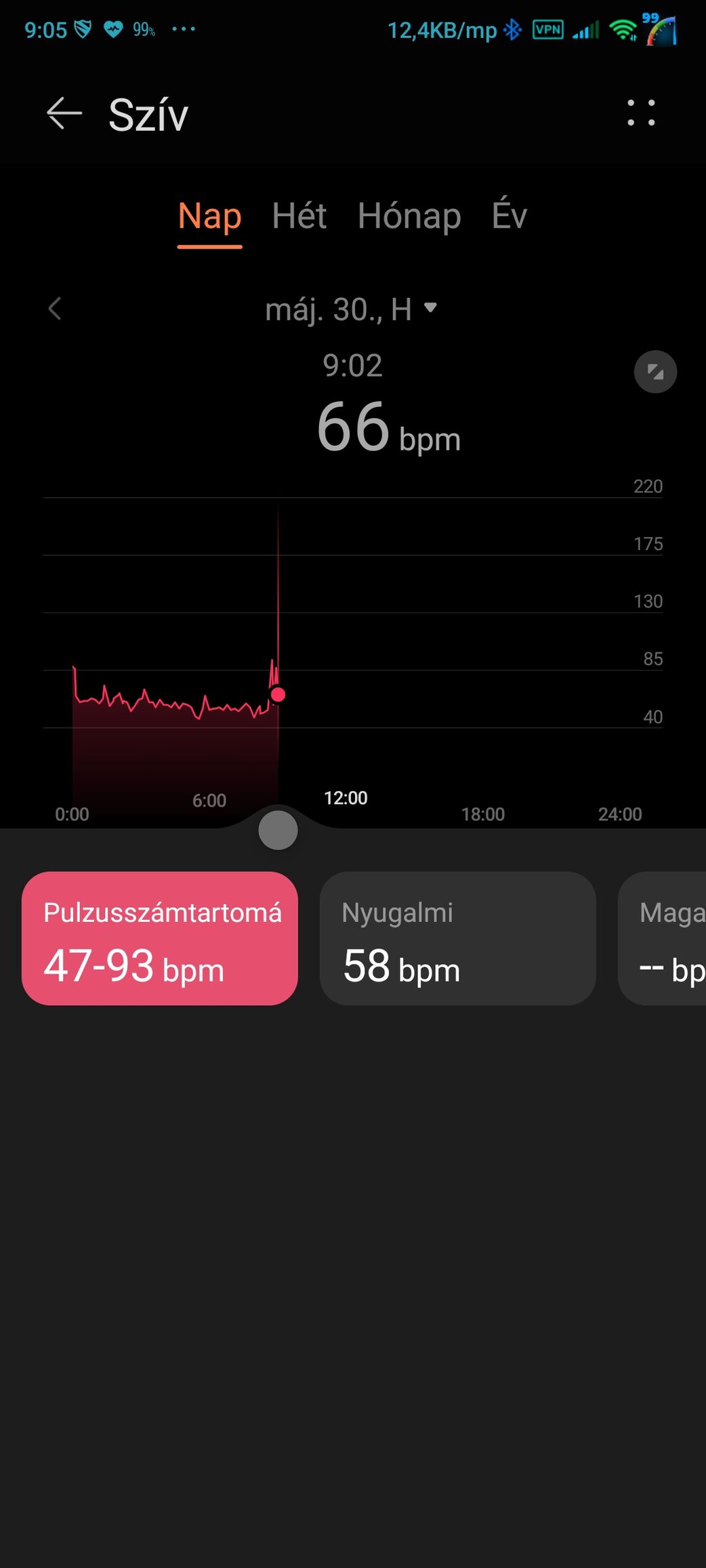Switch to the Év tab
Image resolution: width=706 pixels, height=1568 pixels.
pos(509,215)
